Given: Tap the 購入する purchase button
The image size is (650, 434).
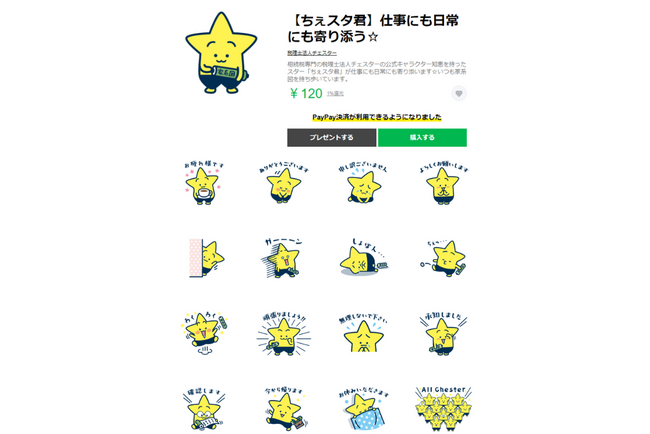Looking at the screenshot, I should 421,137.
